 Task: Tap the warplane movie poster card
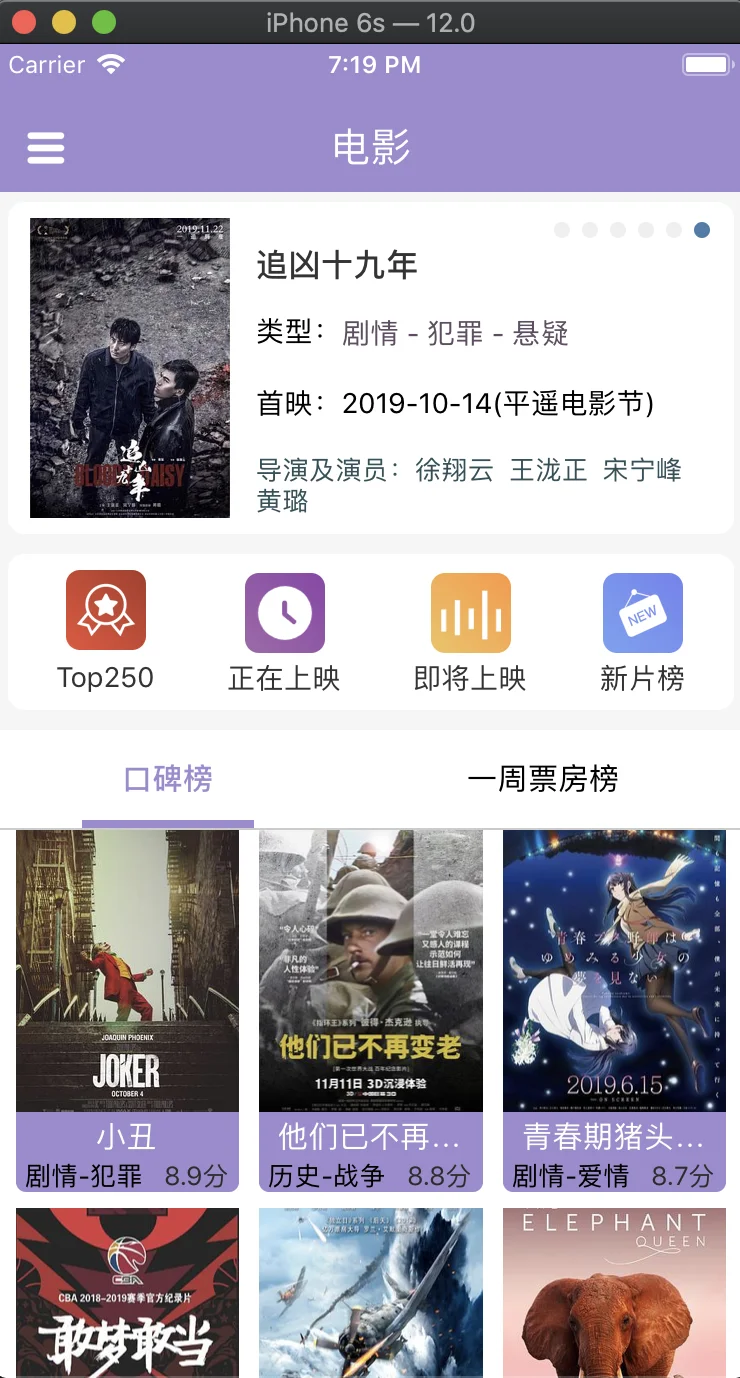tap(371, 1292)
